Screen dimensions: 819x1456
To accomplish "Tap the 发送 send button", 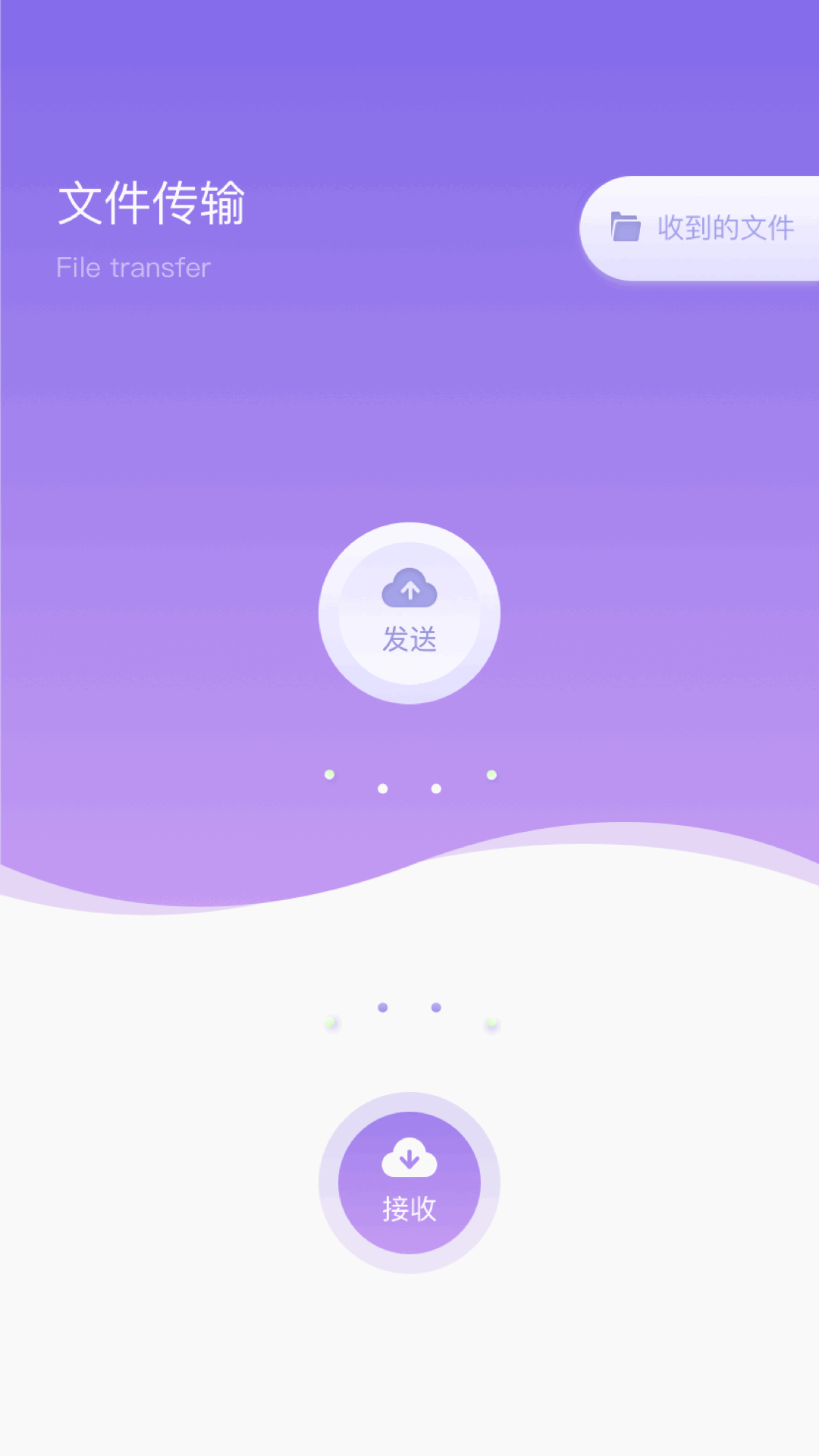I will 409,613.
